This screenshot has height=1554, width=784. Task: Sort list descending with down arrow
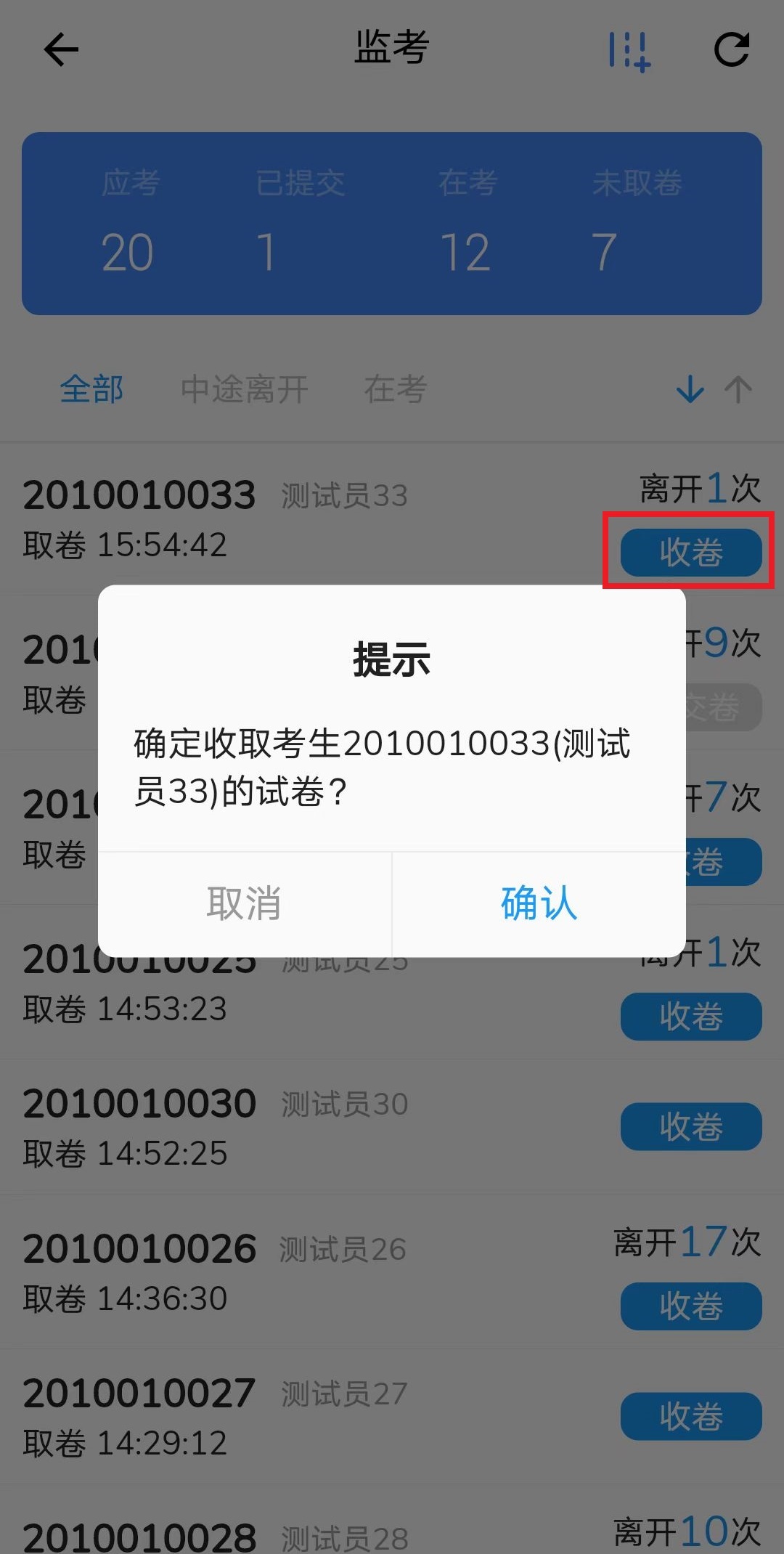[690, 389]
